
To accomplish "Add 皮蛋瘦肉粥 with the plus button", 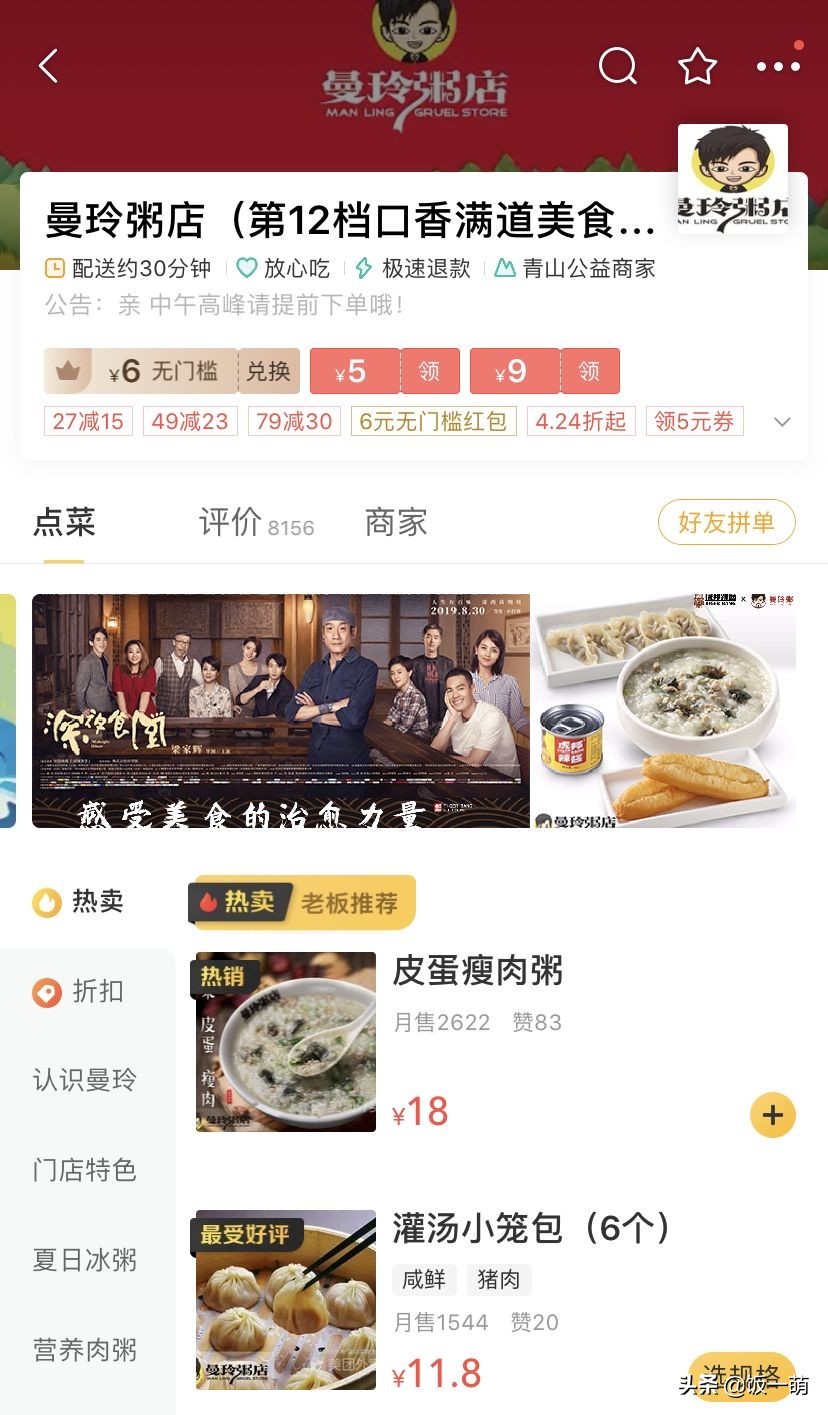I will (x=773, y=1114).
